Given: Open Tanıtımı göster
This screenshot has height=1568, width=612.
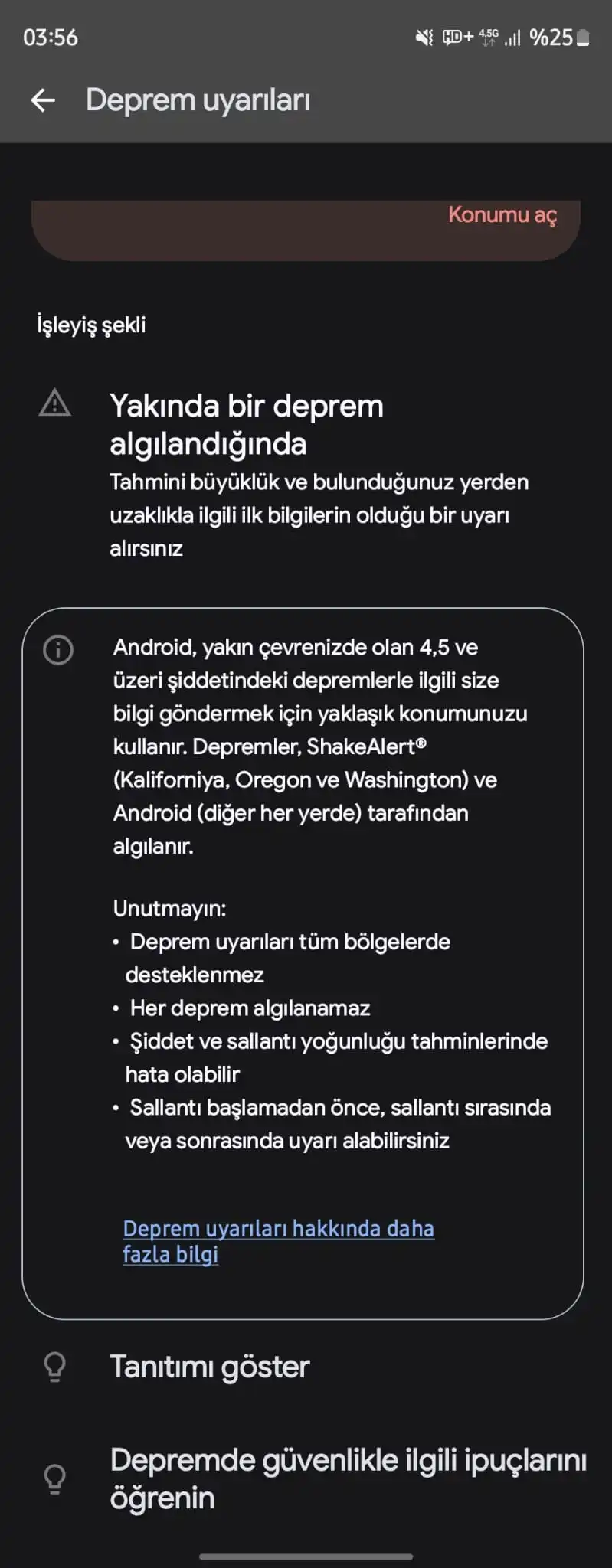Looking at the screenshot, I should [306, 1367].
